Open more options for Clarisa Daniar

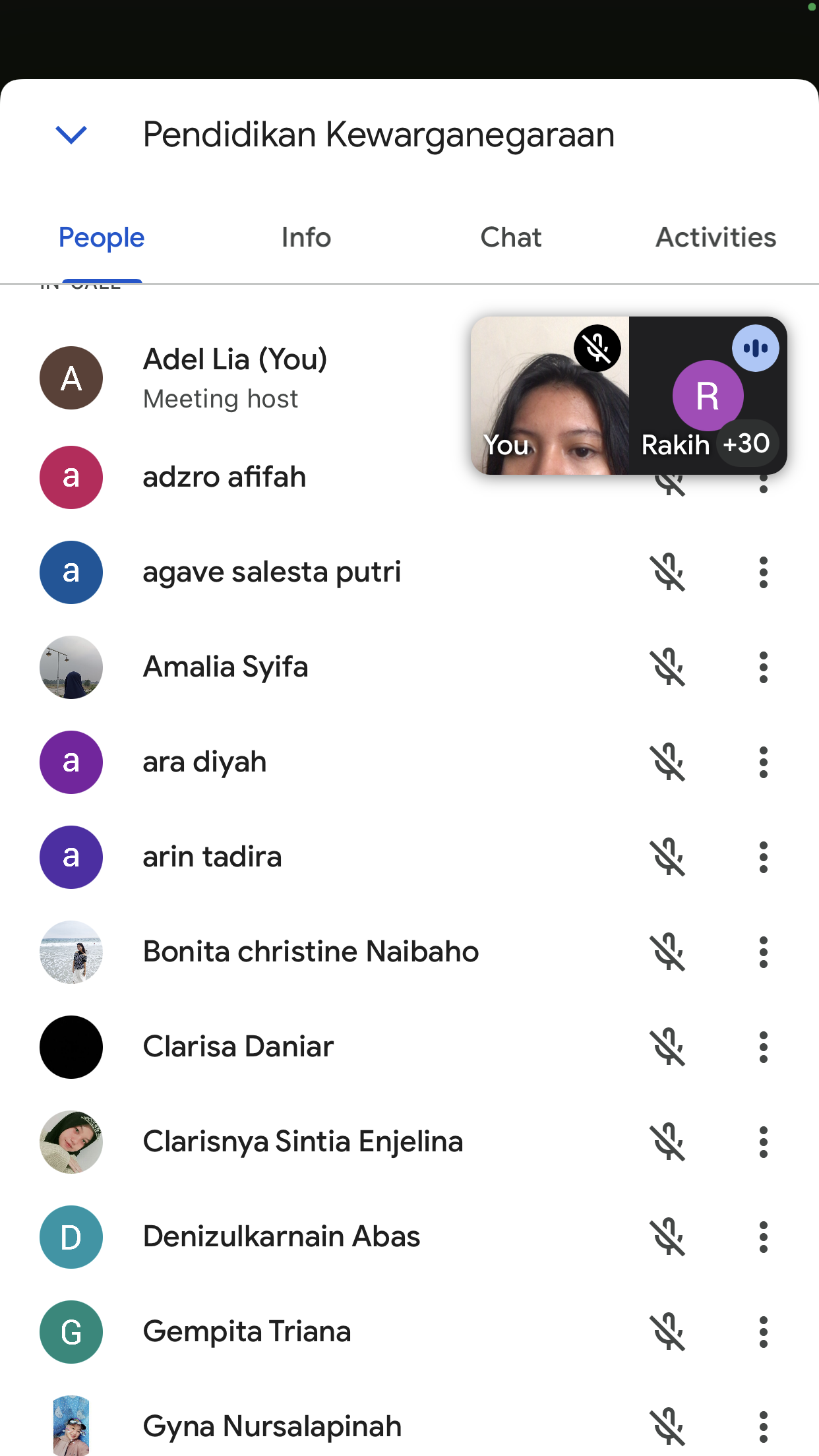click(764, 1047)
